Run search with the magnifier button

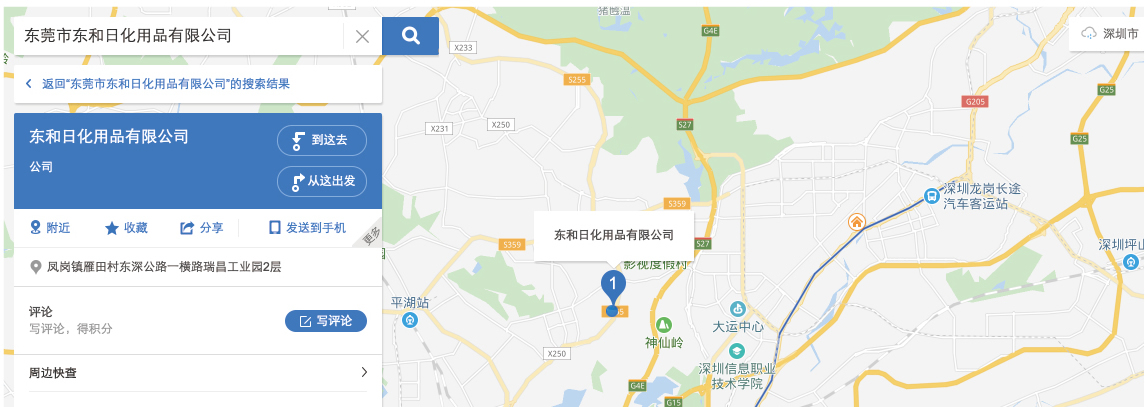coord(410,36)
